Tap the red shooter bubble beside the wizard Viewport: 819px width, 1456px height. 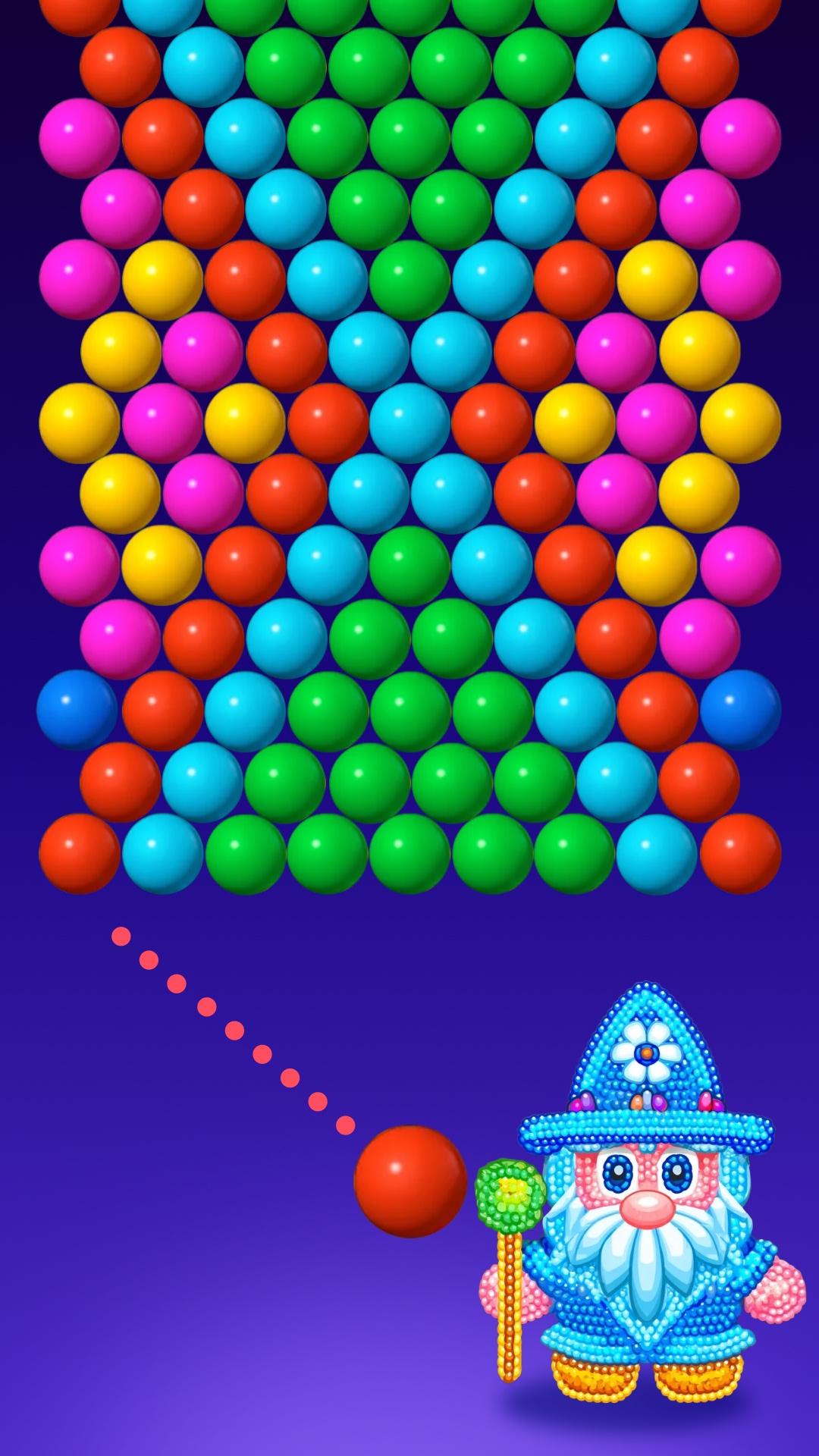tap(410, 1181)
